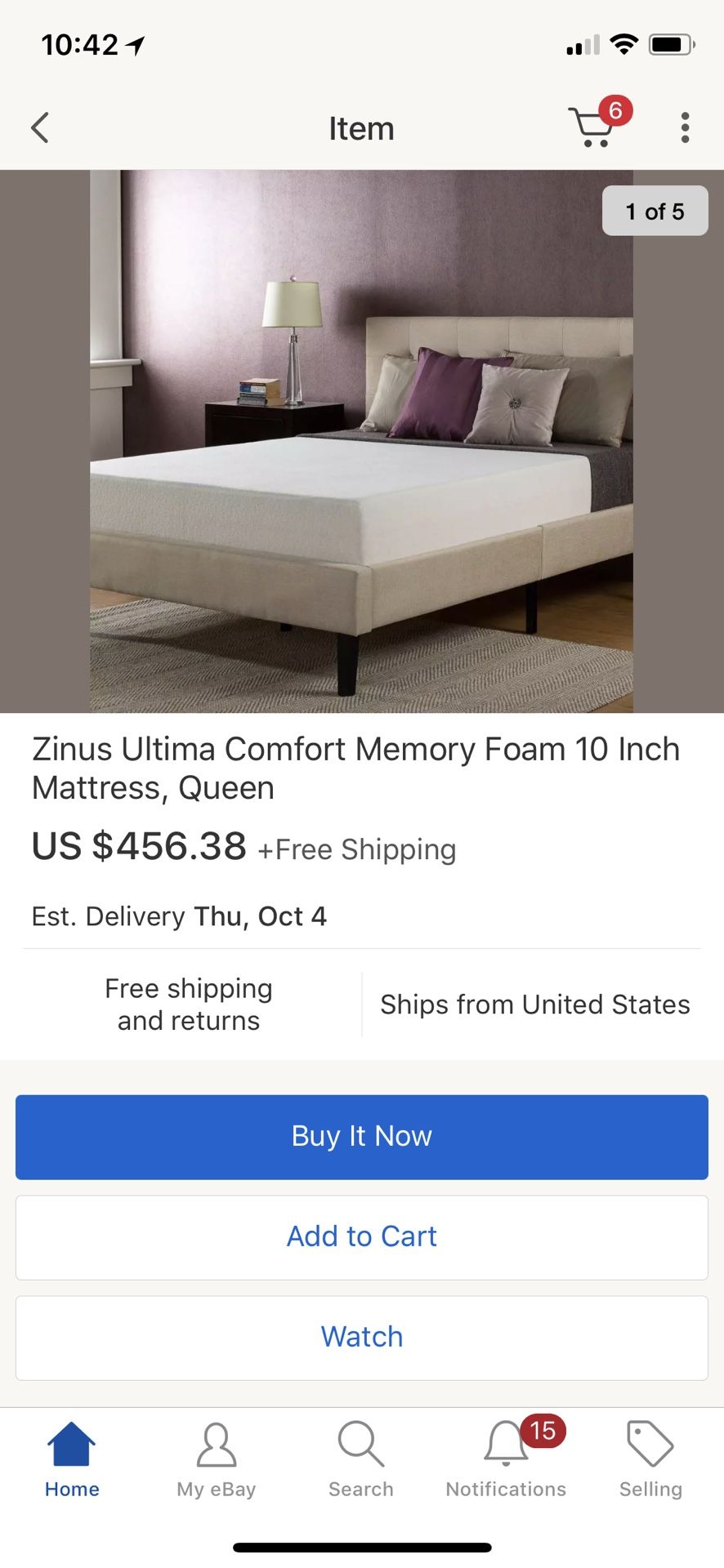The width and height of the screenshot is (724, 1568).
Task: Switch to the My eBay tab
Action: [x=217, y=1459]
